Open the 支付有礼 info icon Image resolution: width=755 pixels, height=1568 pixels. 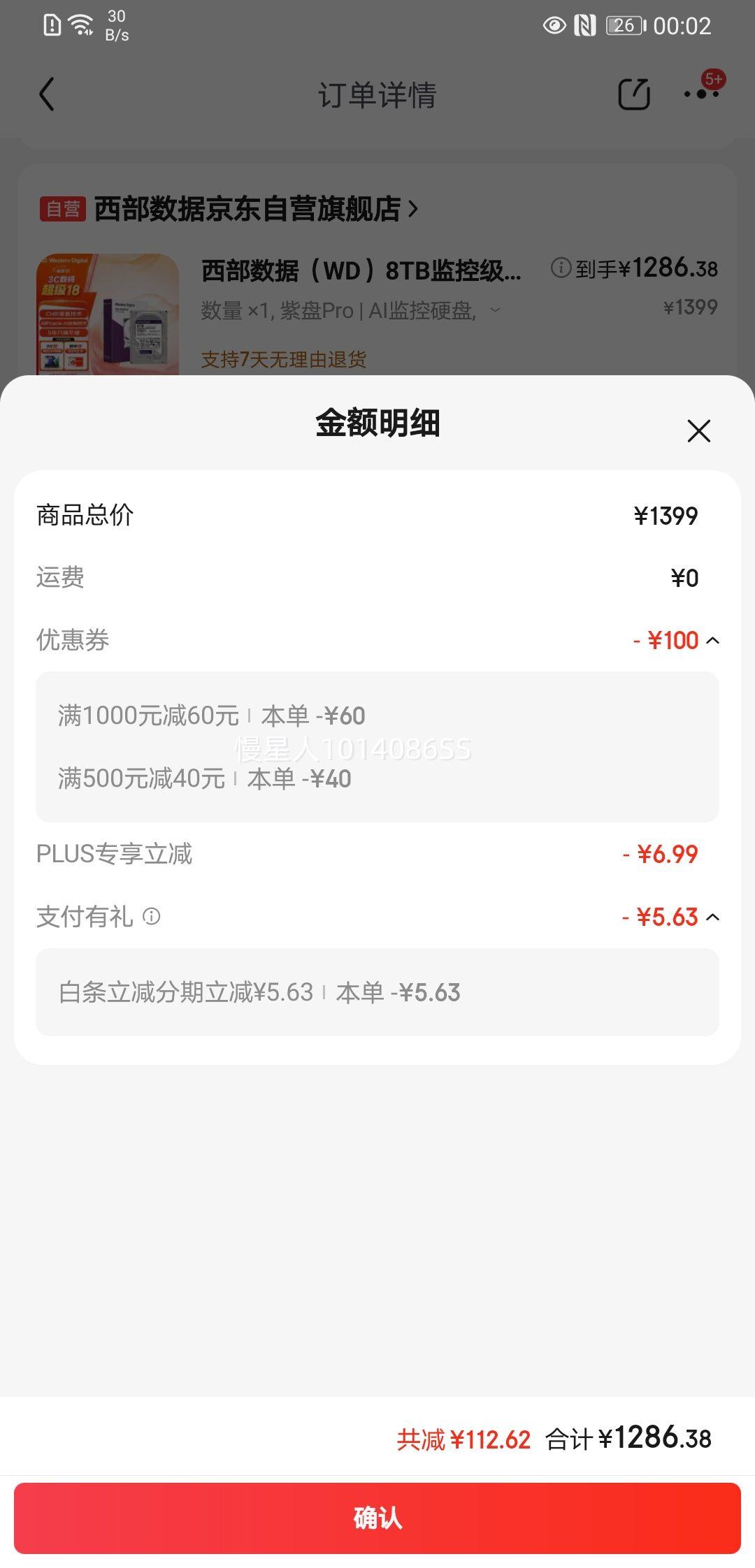(x=152, y=916)
